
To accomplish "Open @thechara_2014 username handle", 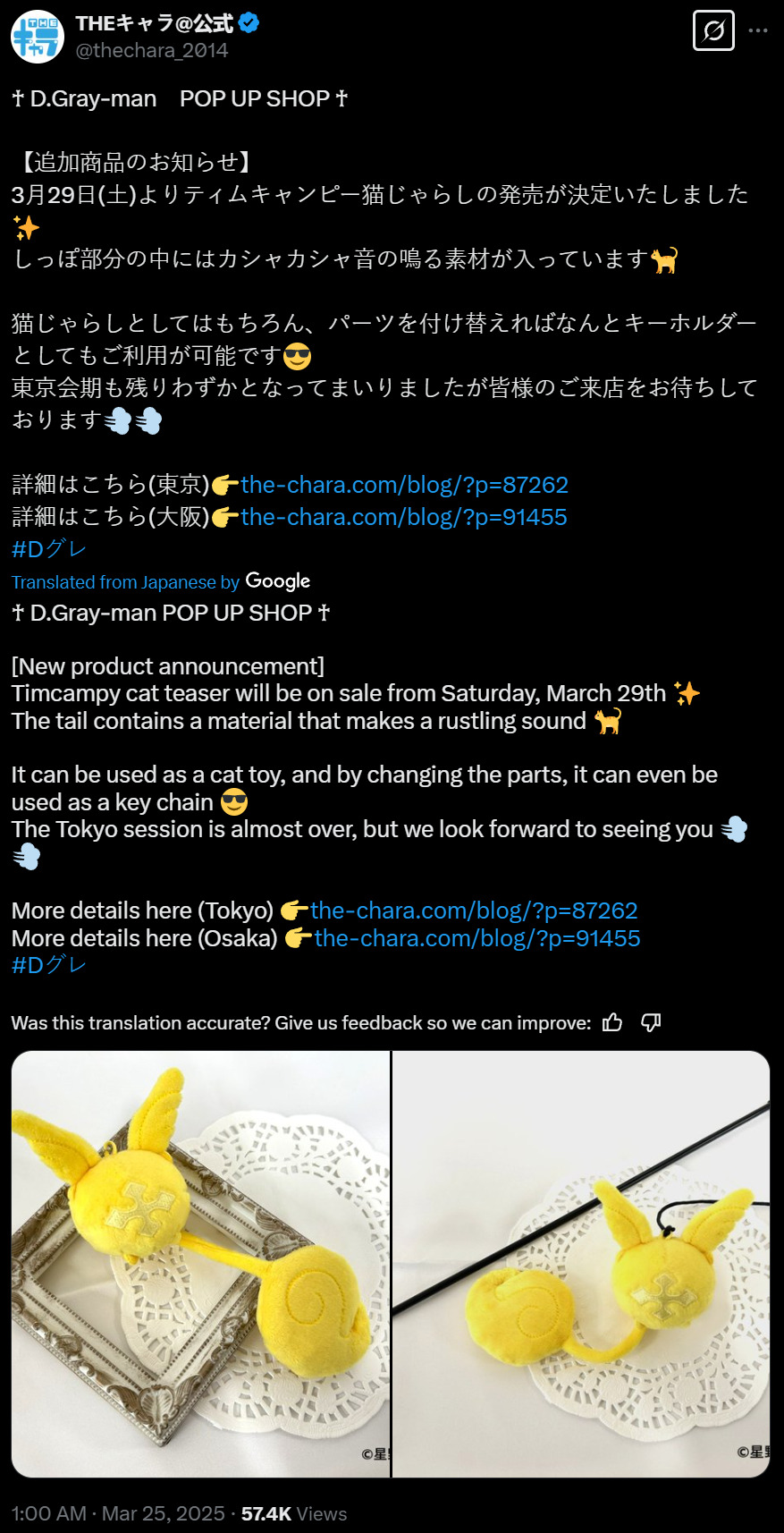I will click(152, 50).
